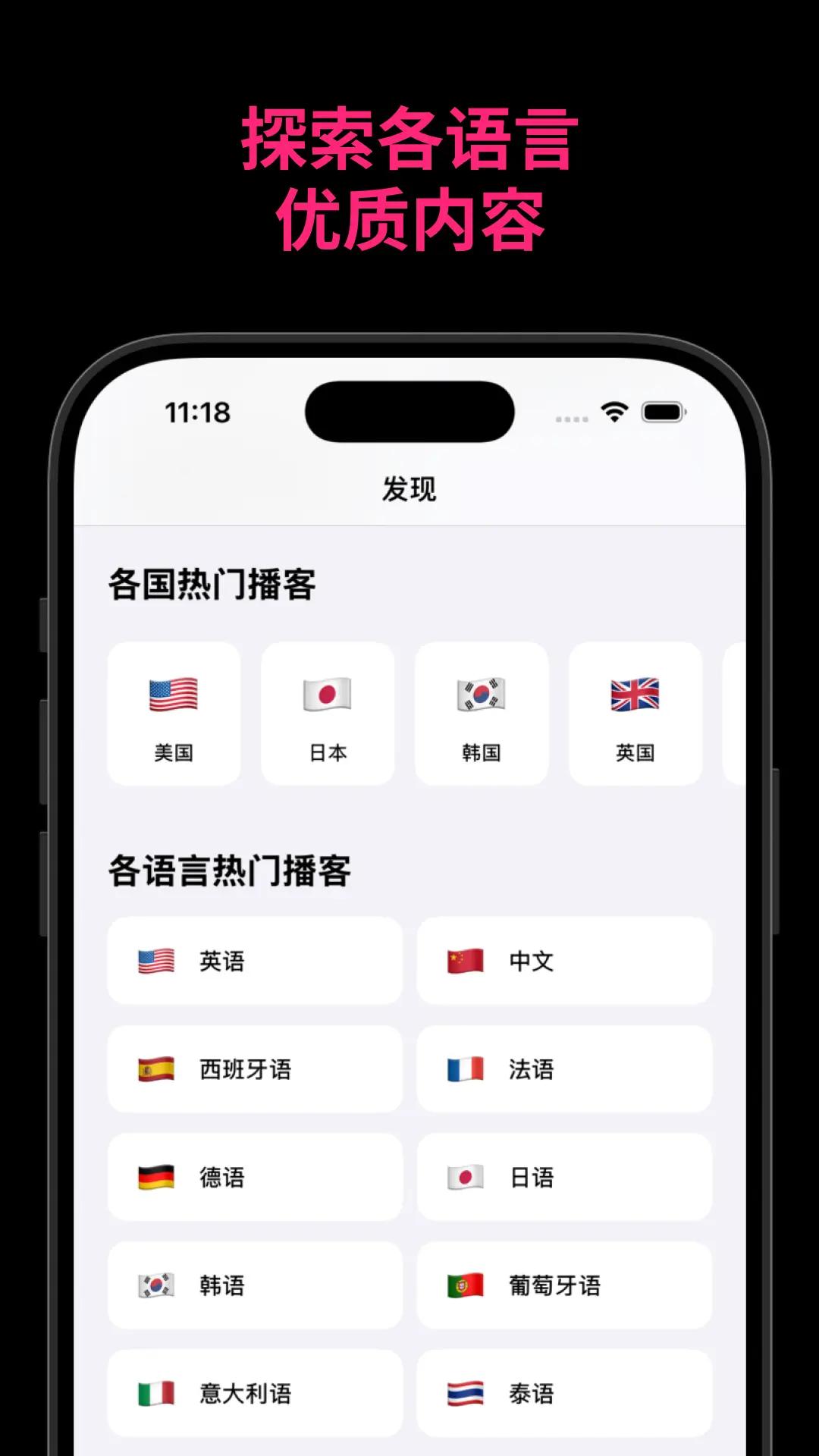Select the 日本 country card

pyautogui.click(x=327, y=713)
